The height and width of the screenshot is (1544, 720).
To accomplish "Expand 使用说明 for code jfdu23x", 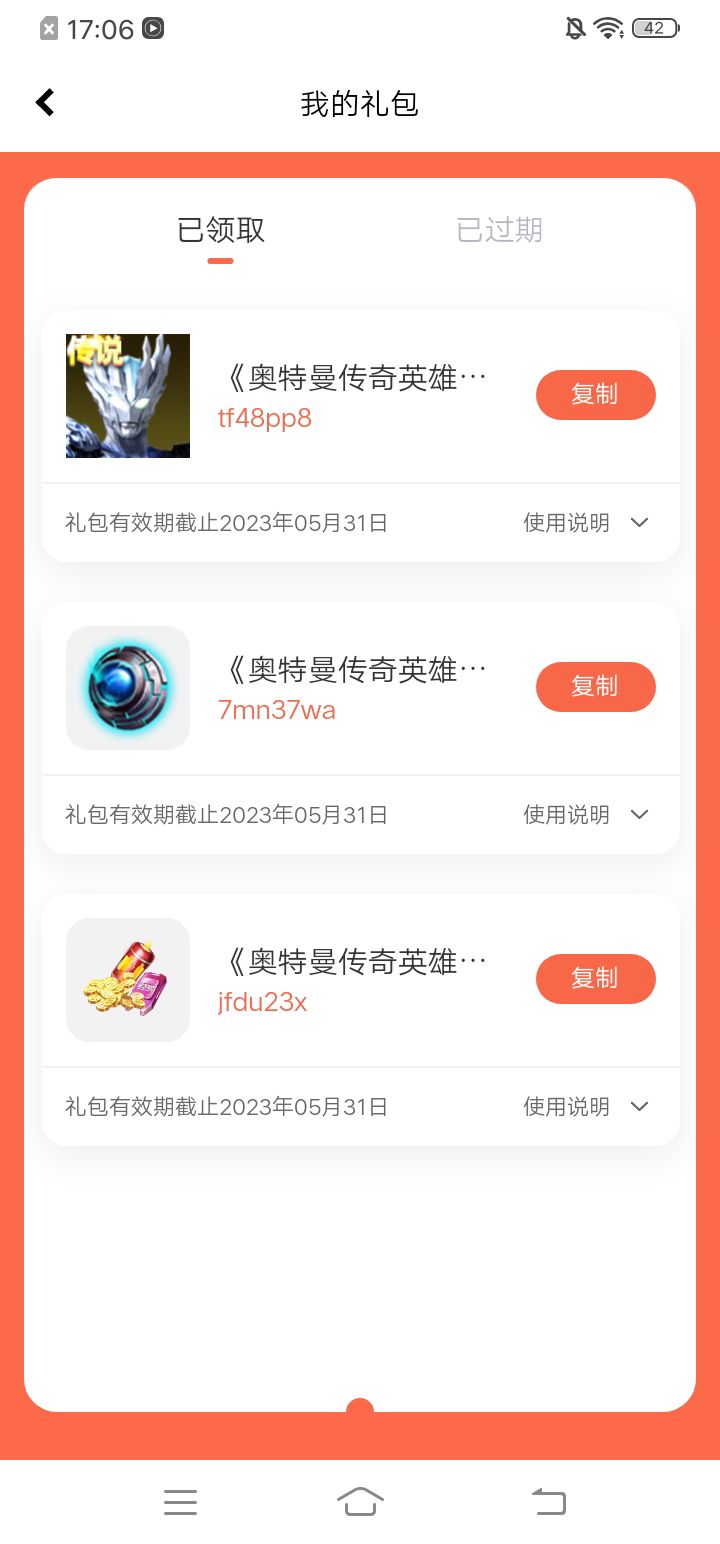I will 586,1107.
